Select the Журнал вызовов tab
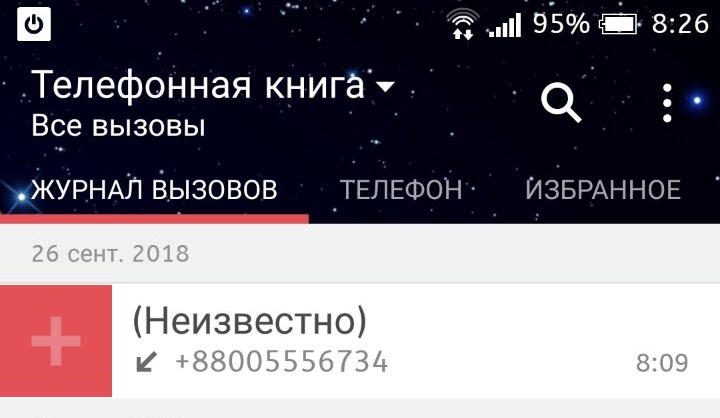 [x=154, y=190]
